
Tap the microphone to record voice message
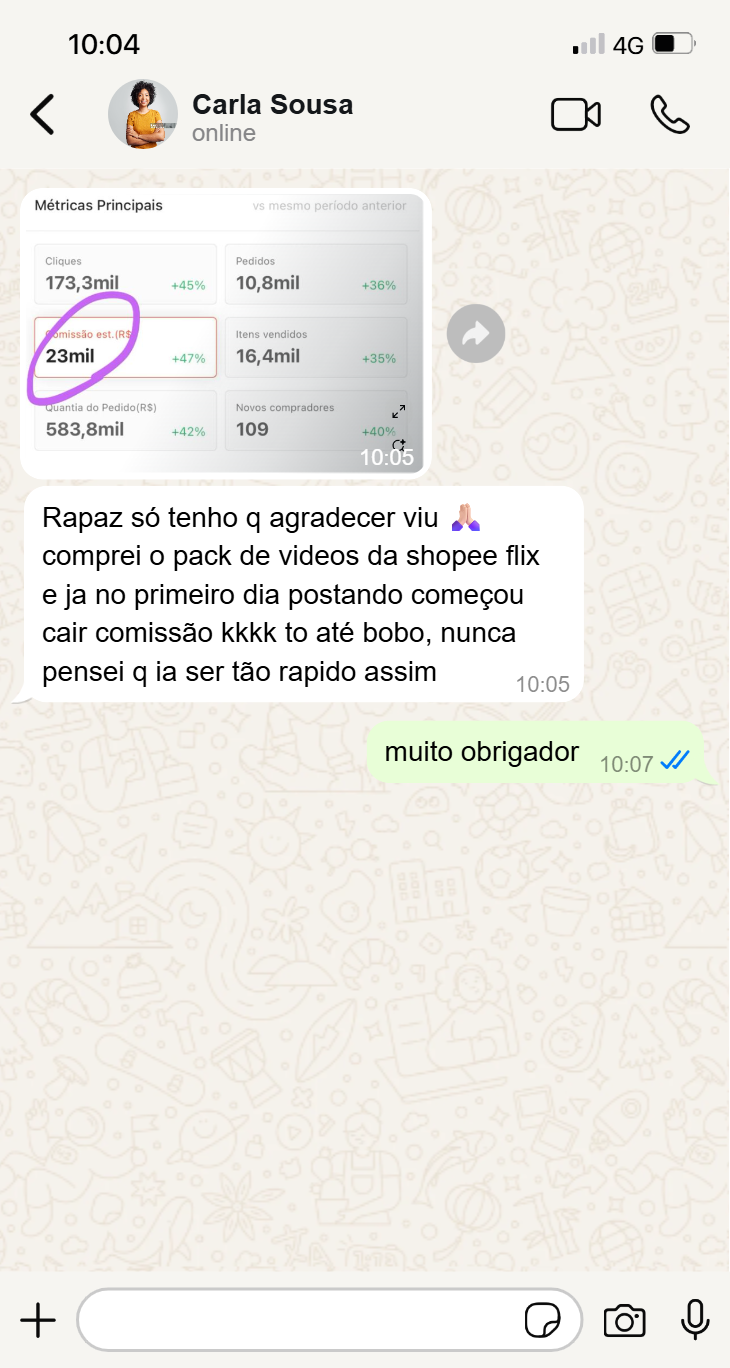coord(695,1320)
